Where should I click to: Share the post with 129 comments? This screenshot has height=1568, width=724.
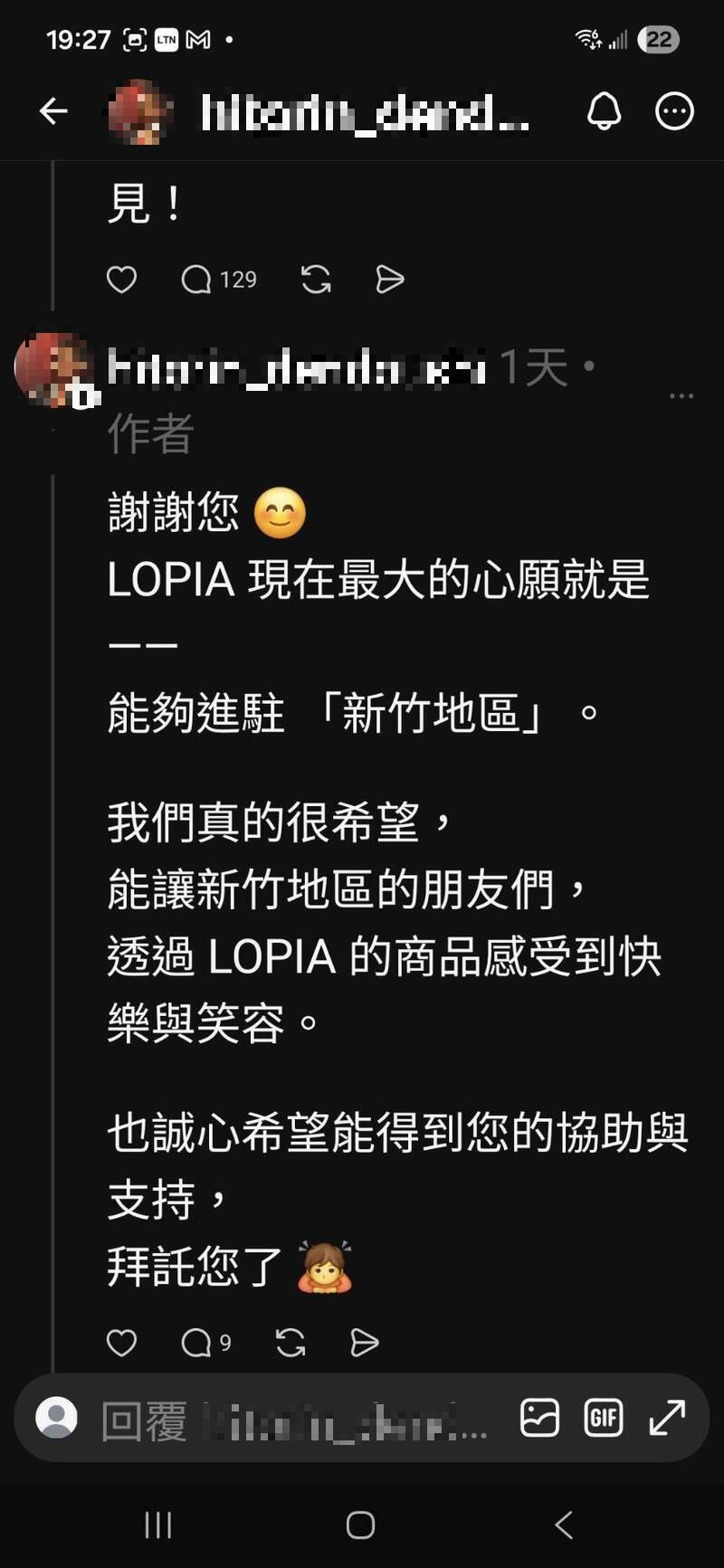tap(389, 280)
